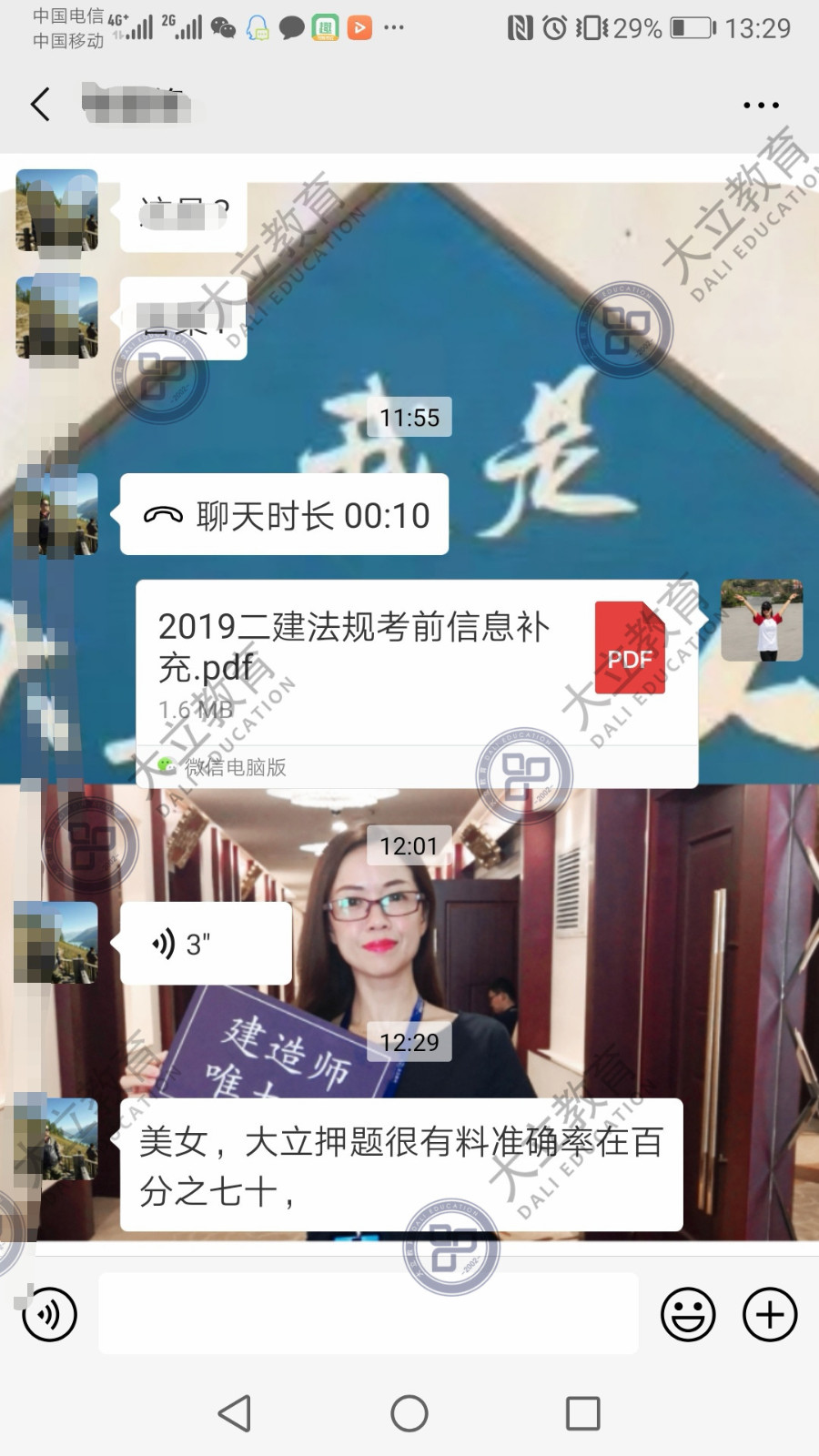Open the plus attachments panel
Viewport: 819px width, 1456px height.
770,1314
